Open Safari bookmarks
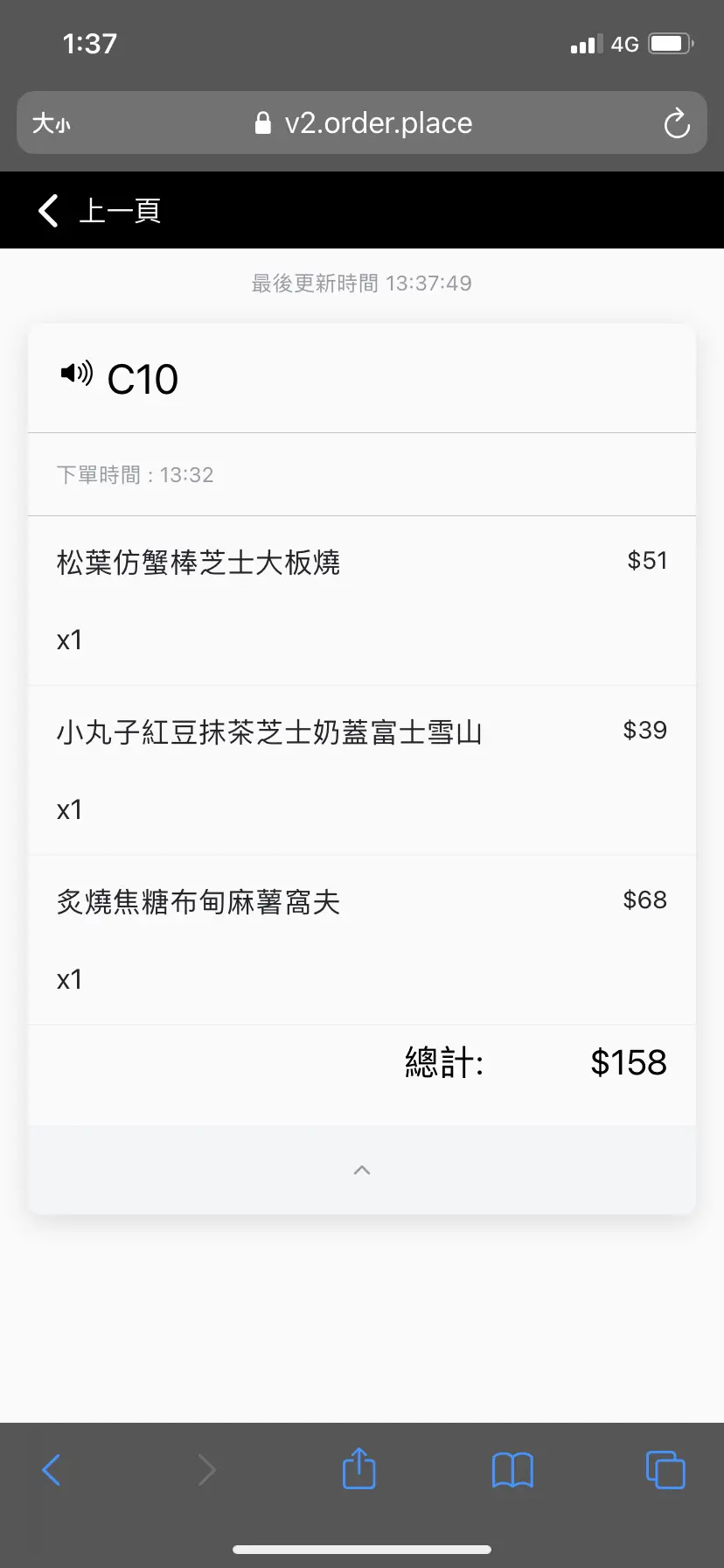The width and height of the screenshot is (724, 1568). [x=512, y=1470]
